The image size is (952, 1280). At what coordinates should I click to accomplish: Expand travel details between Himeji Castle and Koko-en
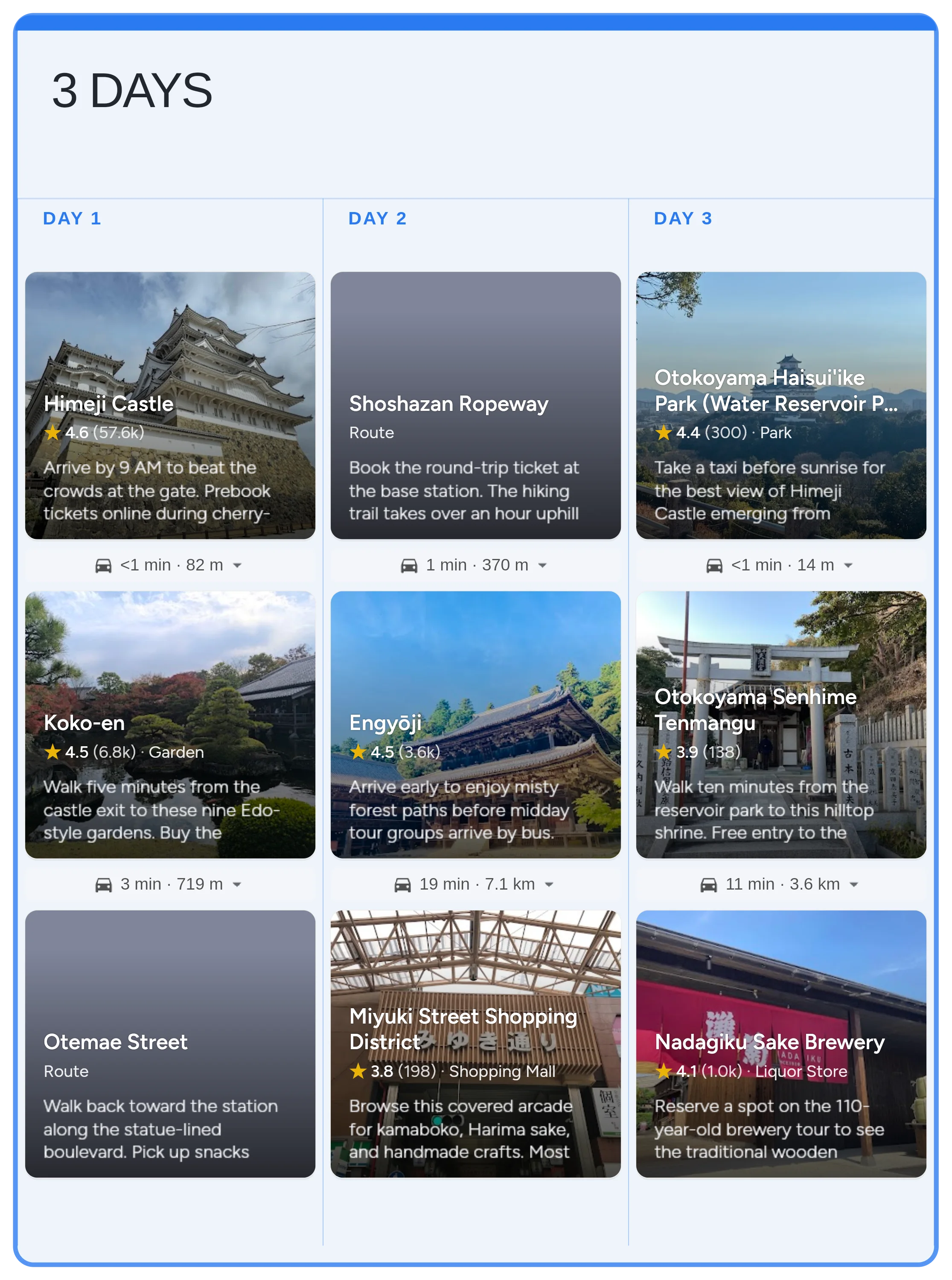237,566
